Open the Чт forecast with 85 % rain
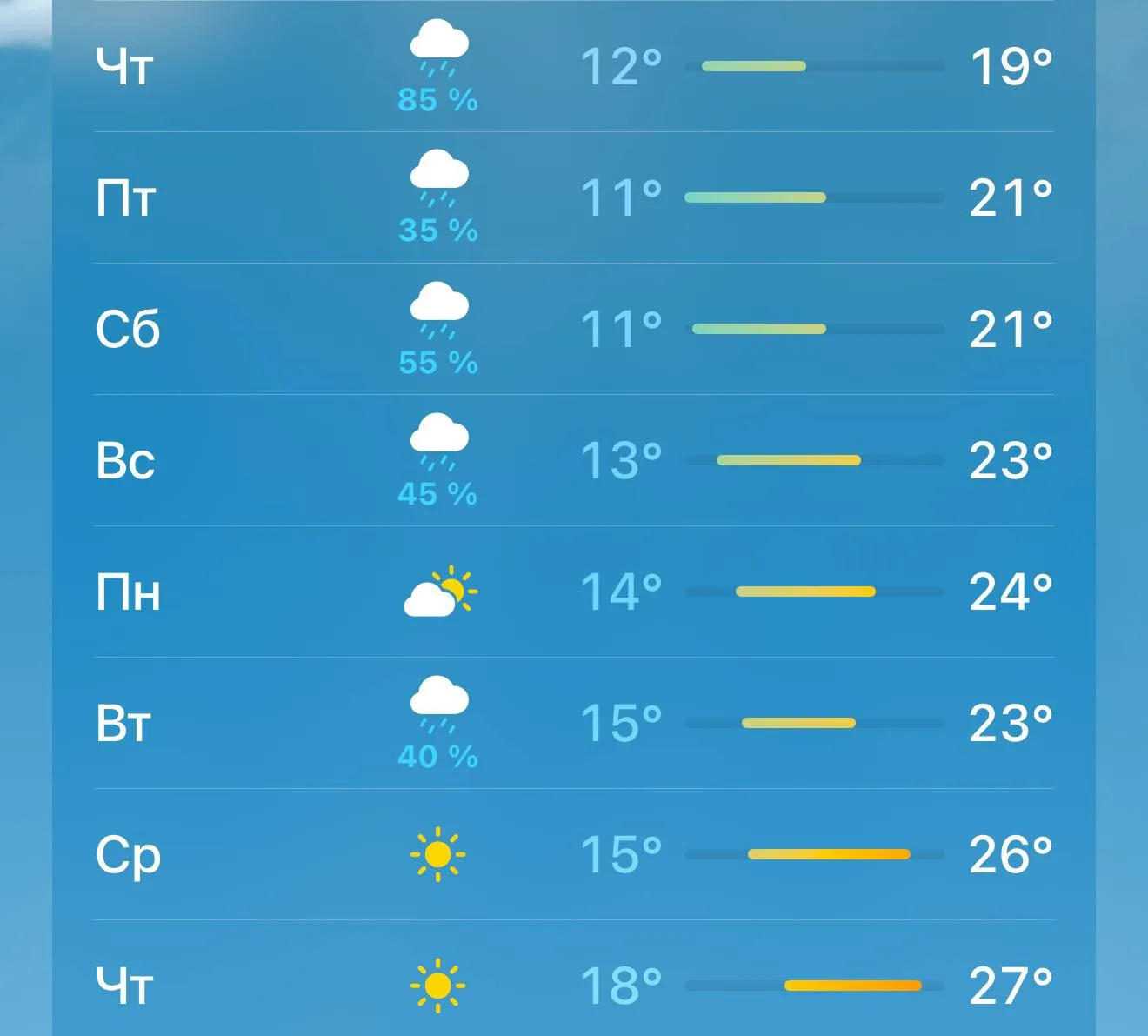1148x1036 pixels. click(574, 67)
